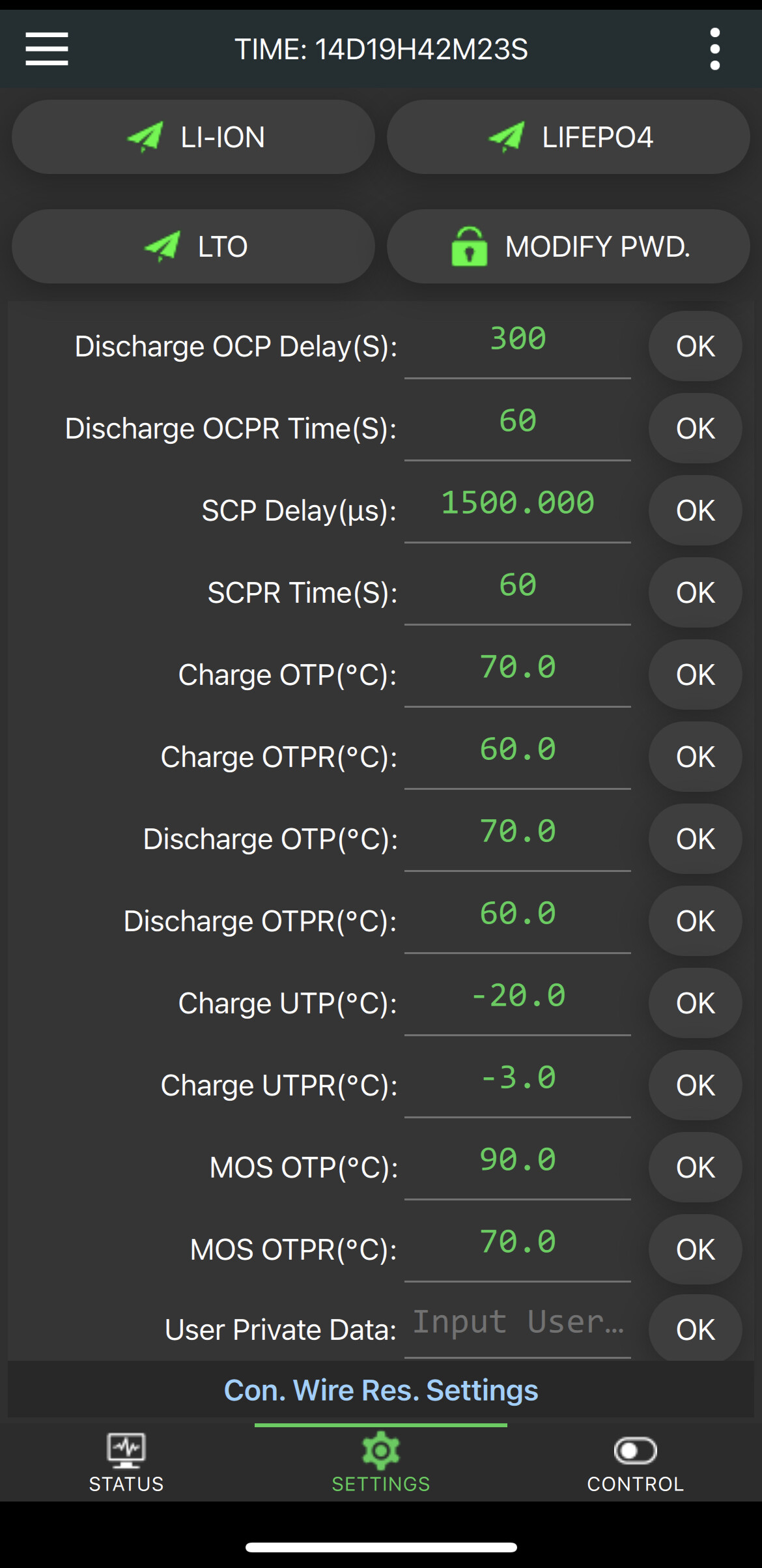Apply the LIFEPO4 preset
762x1568 pixels.
[x=568, y=137]
